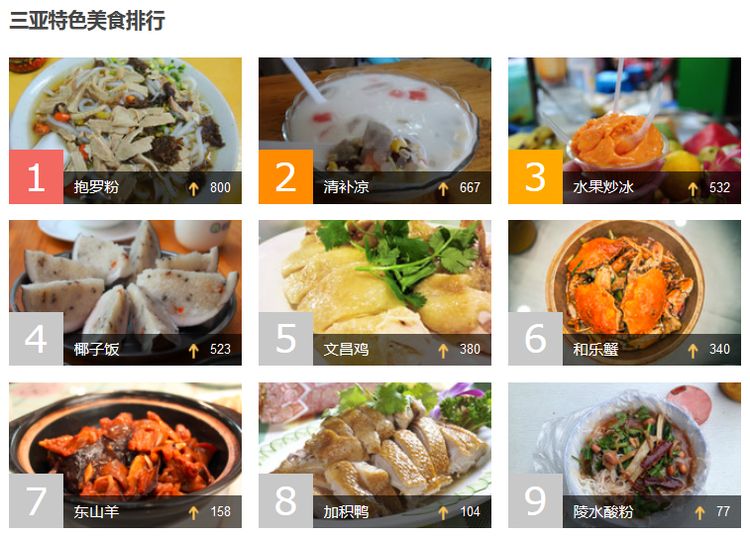Select the 水果炒冰 tile
This screenshot has height=537, width=750.
pyautogui.click(x=624, y=130)
